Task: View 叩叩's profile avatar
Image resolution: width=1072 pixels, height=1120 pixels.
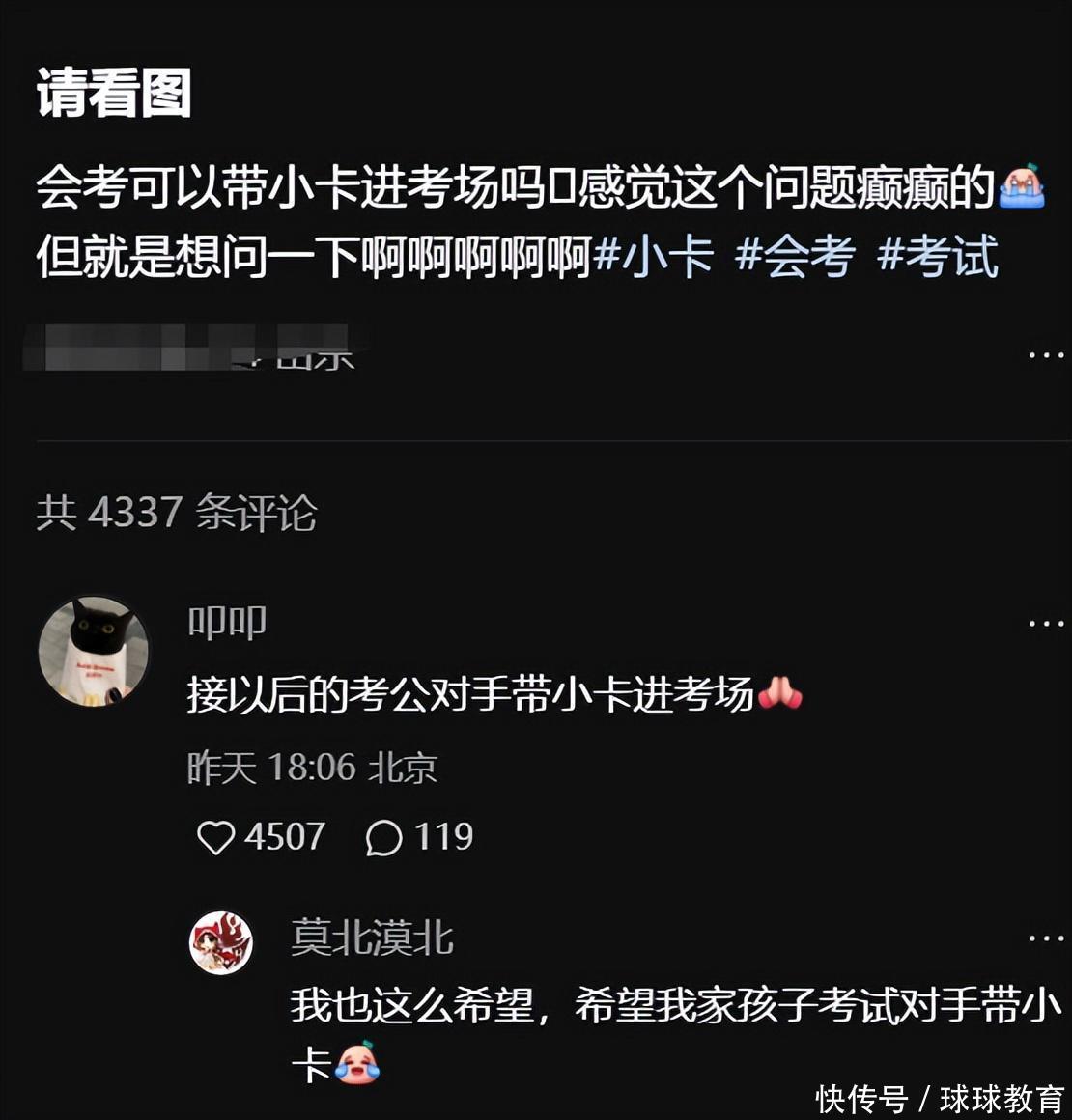Action: coord(94,650)
